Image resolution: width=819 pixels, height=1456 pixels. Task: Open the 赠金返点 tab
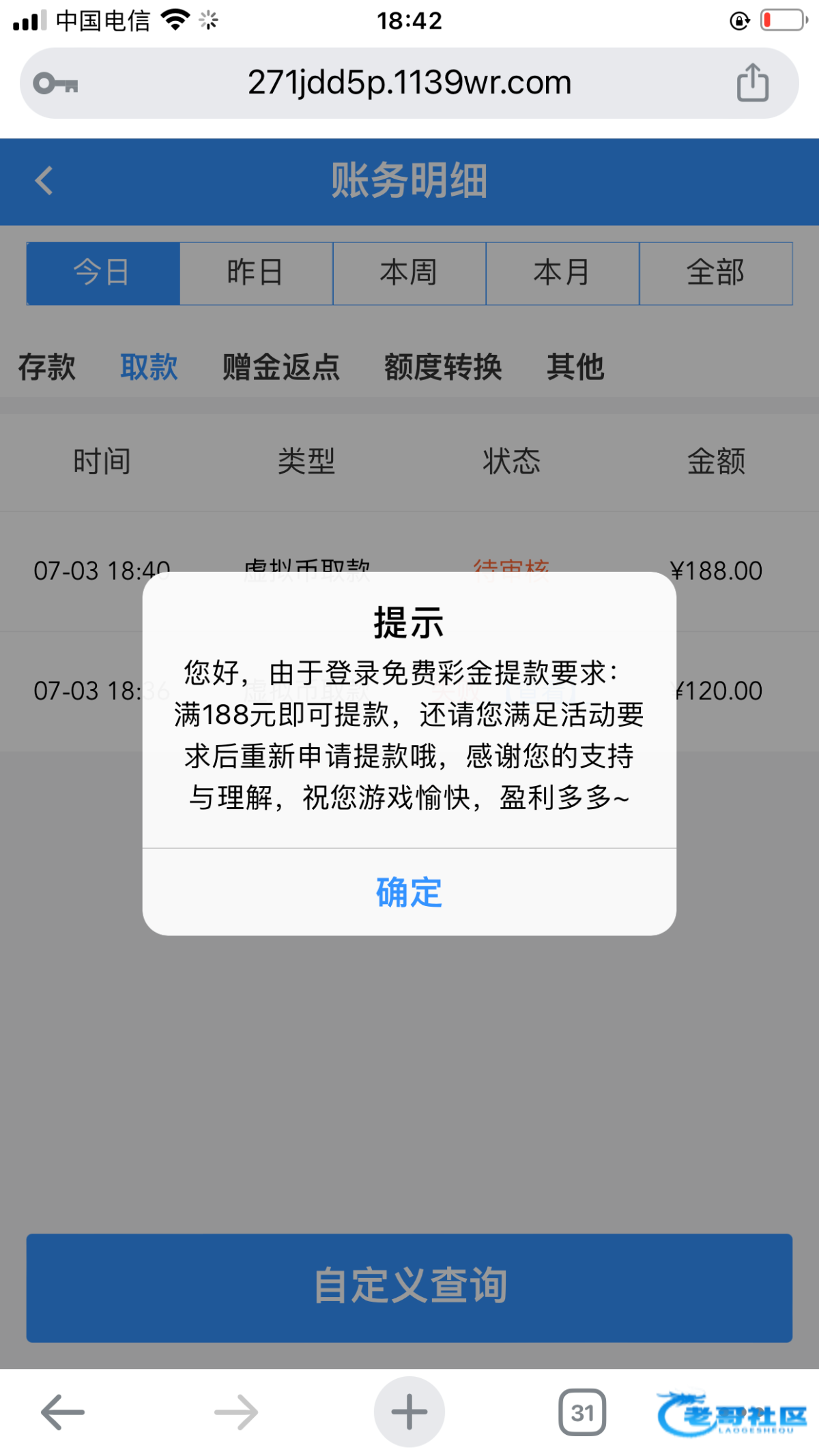click(281, 367)
